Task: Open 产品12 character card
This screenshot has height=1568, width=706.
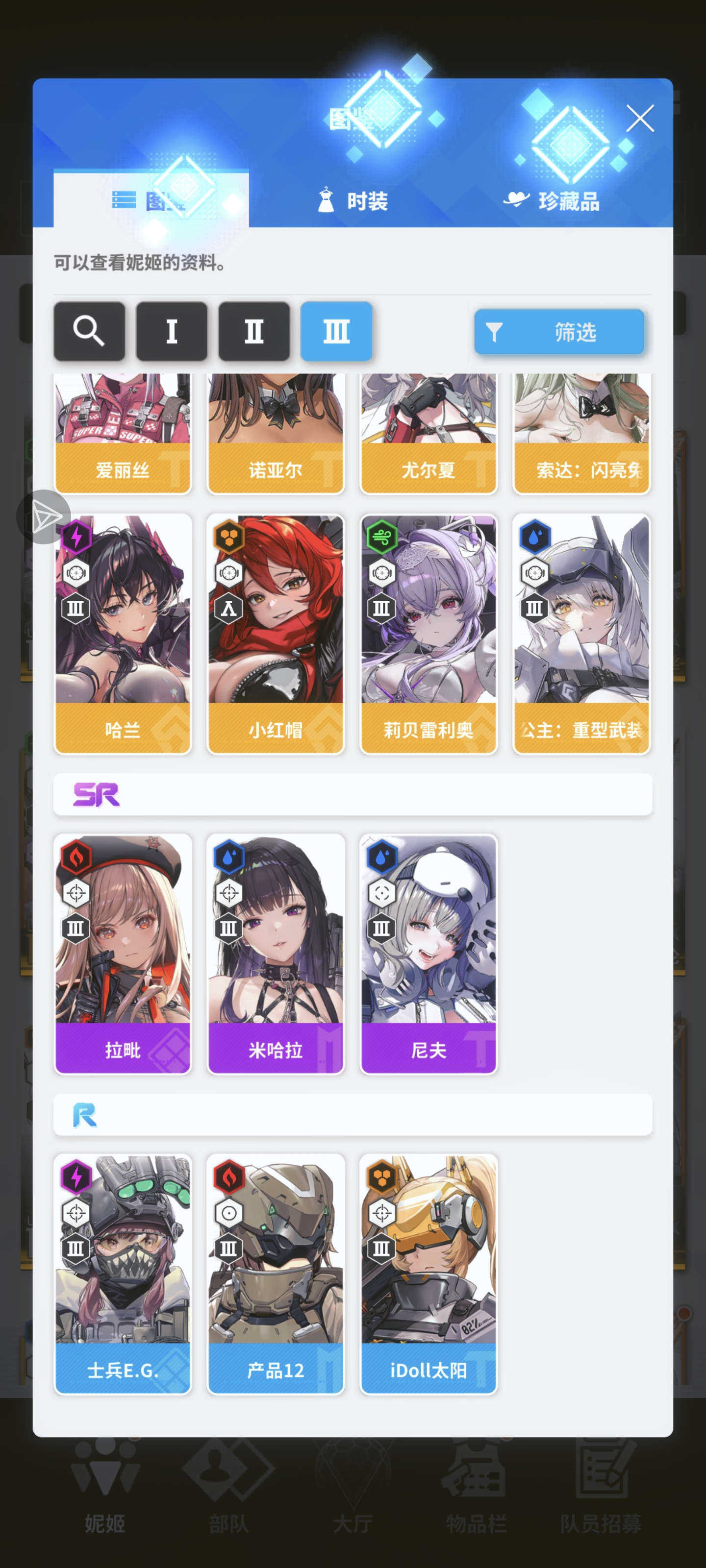Action: (x=276, y=1274)
